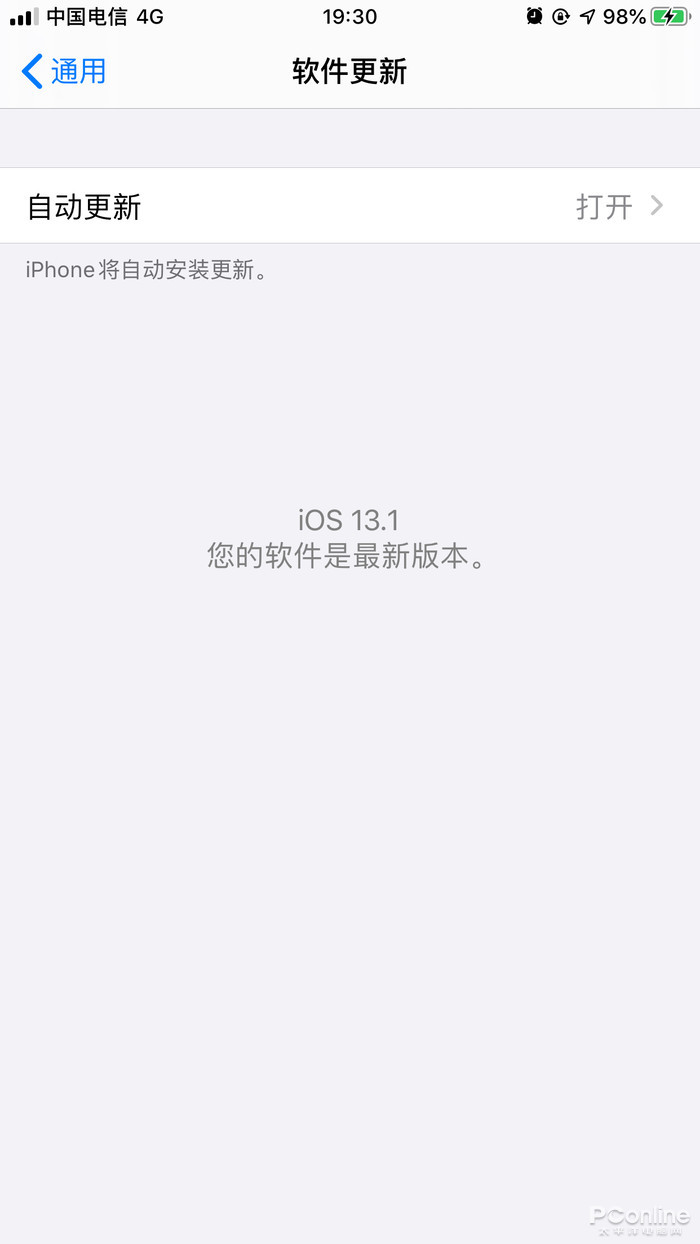
Task: Go back to 通用 settings
Action: [64, 71]
